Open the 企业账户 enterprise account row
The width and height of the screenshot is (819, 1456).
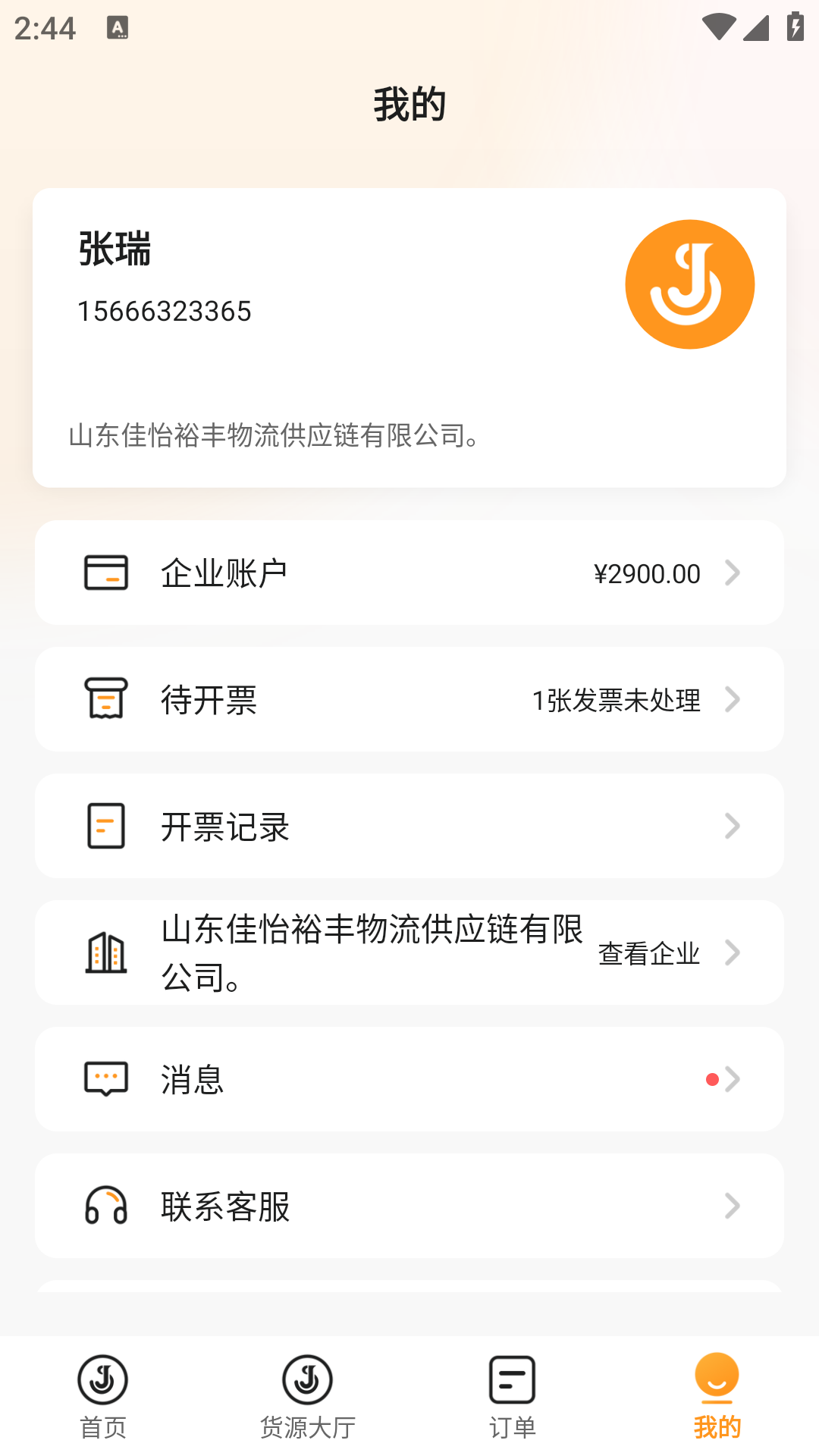409,573
